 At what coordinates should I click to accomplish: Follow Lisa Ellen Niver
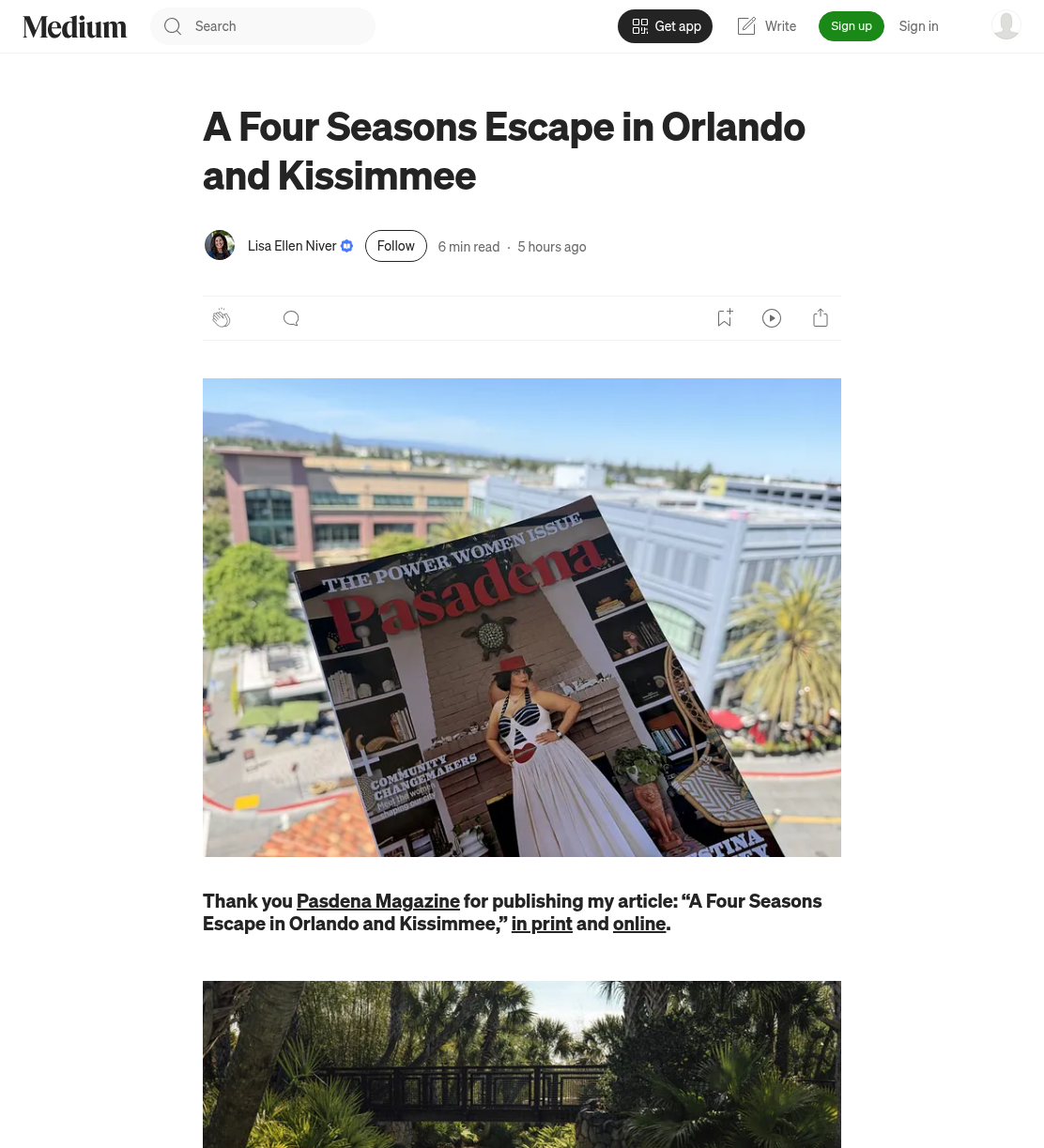point(396,246)
